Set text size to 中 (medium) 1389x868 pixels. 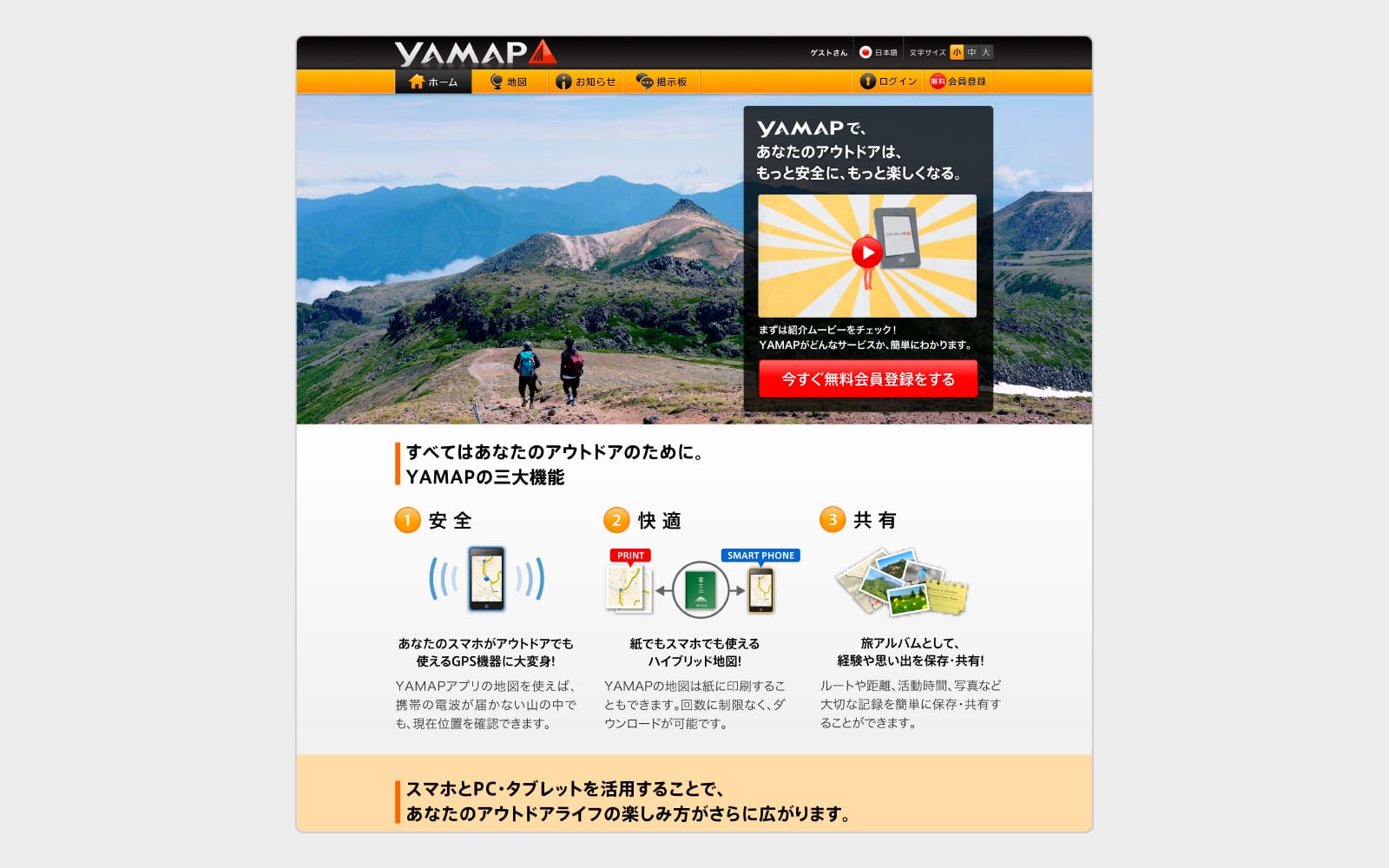(971, 52)
